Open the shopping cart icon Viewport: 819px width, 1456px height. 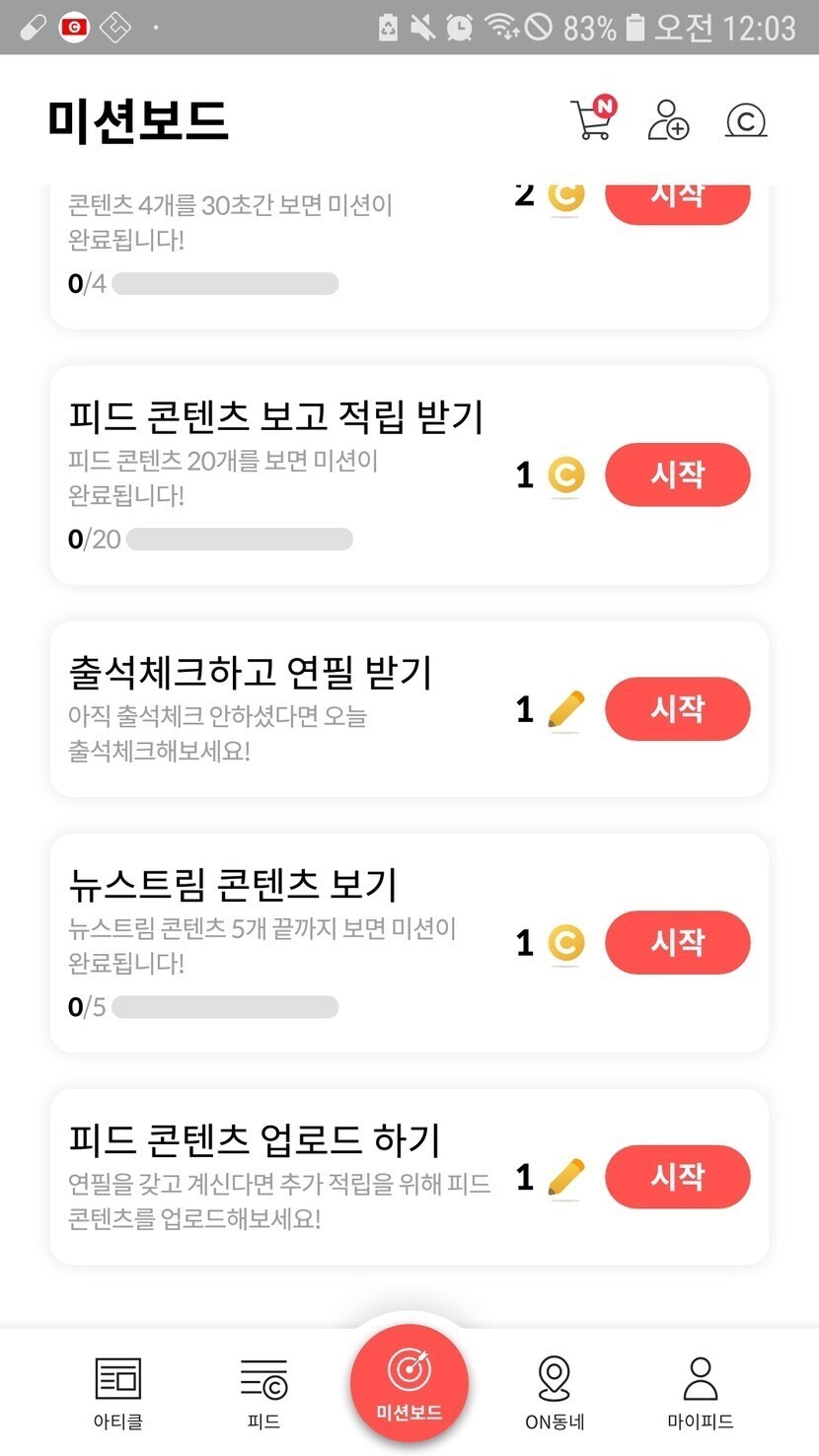tap(592, 120)
